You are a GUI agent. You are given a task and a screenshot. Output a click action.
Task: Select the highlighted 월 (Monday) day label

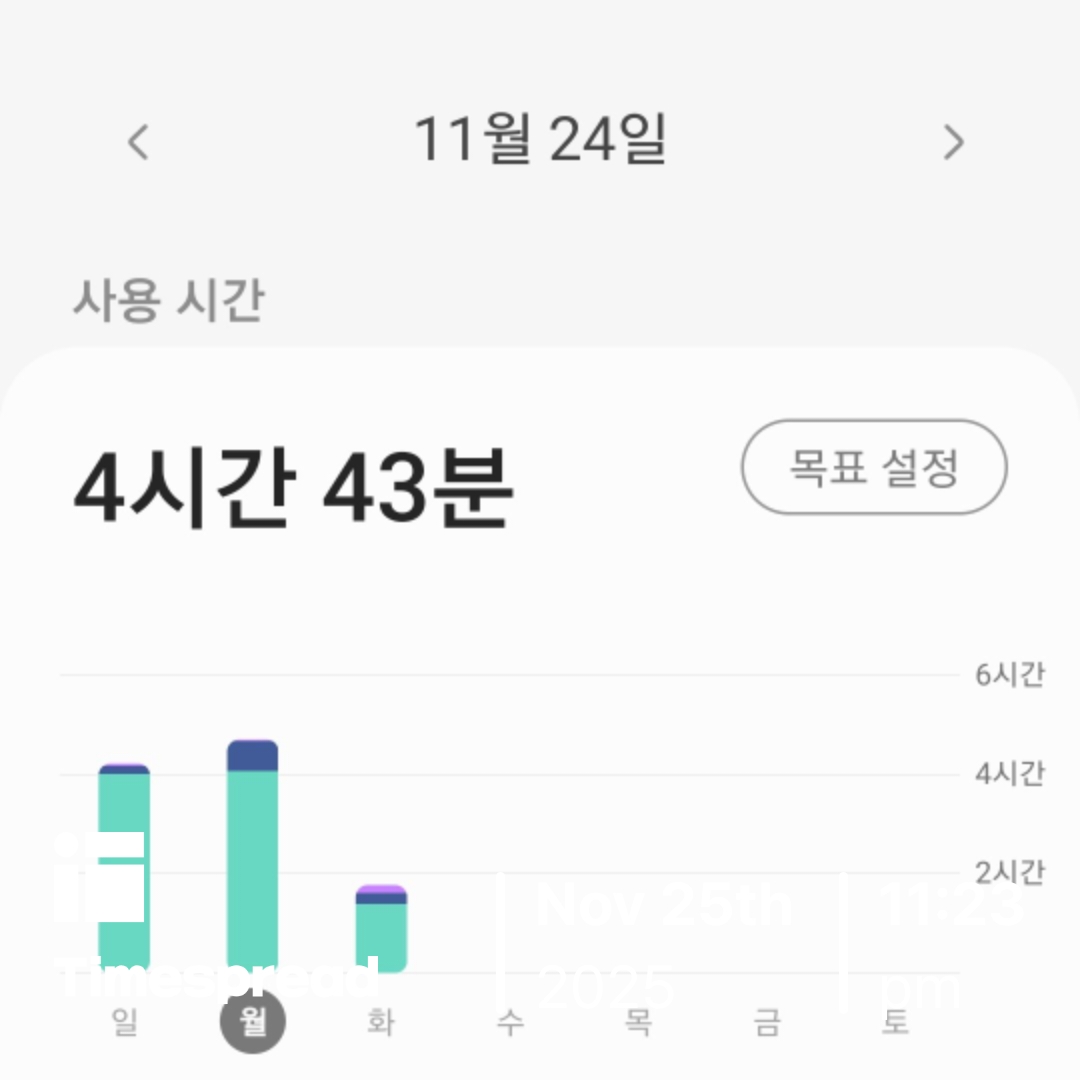tap(253, 1023)
